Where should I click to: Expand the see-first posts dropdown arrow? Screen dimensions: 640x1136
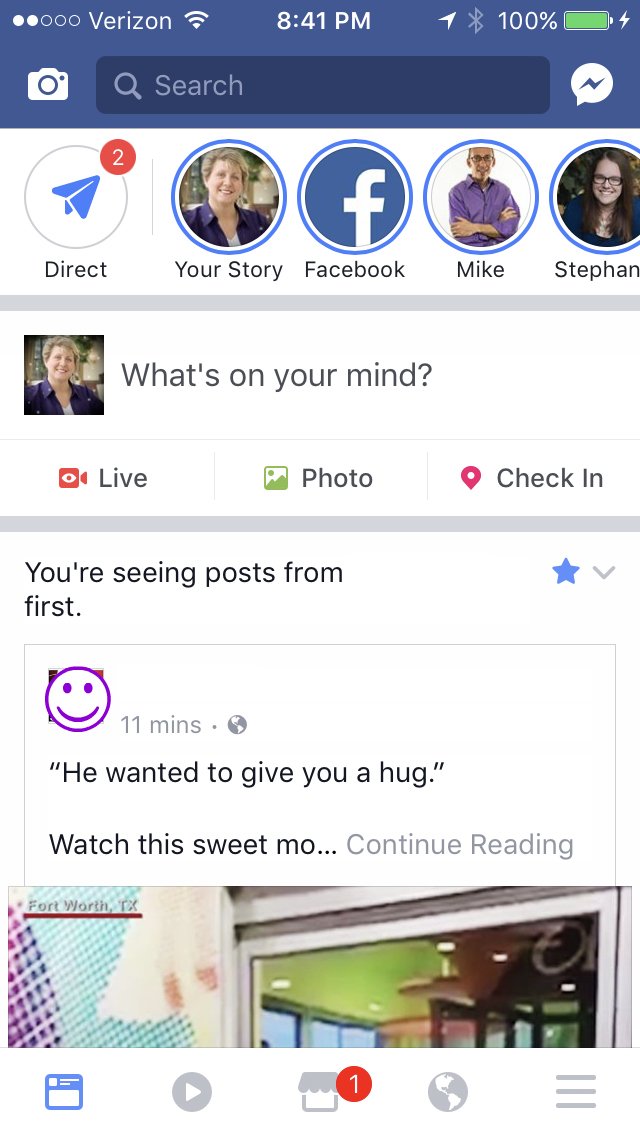(x=603, y=573)
